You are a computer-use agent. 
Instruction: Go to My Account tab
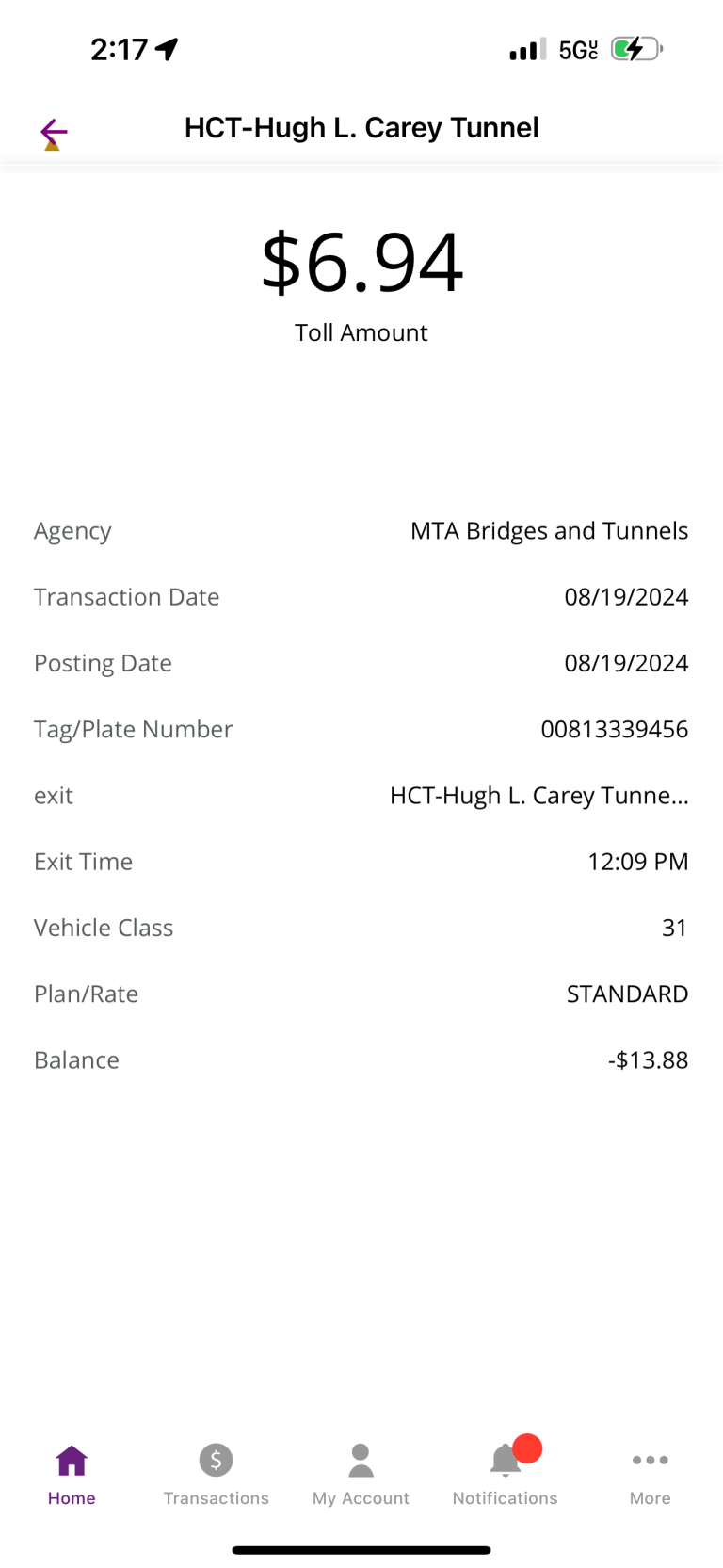[361, 1475]
